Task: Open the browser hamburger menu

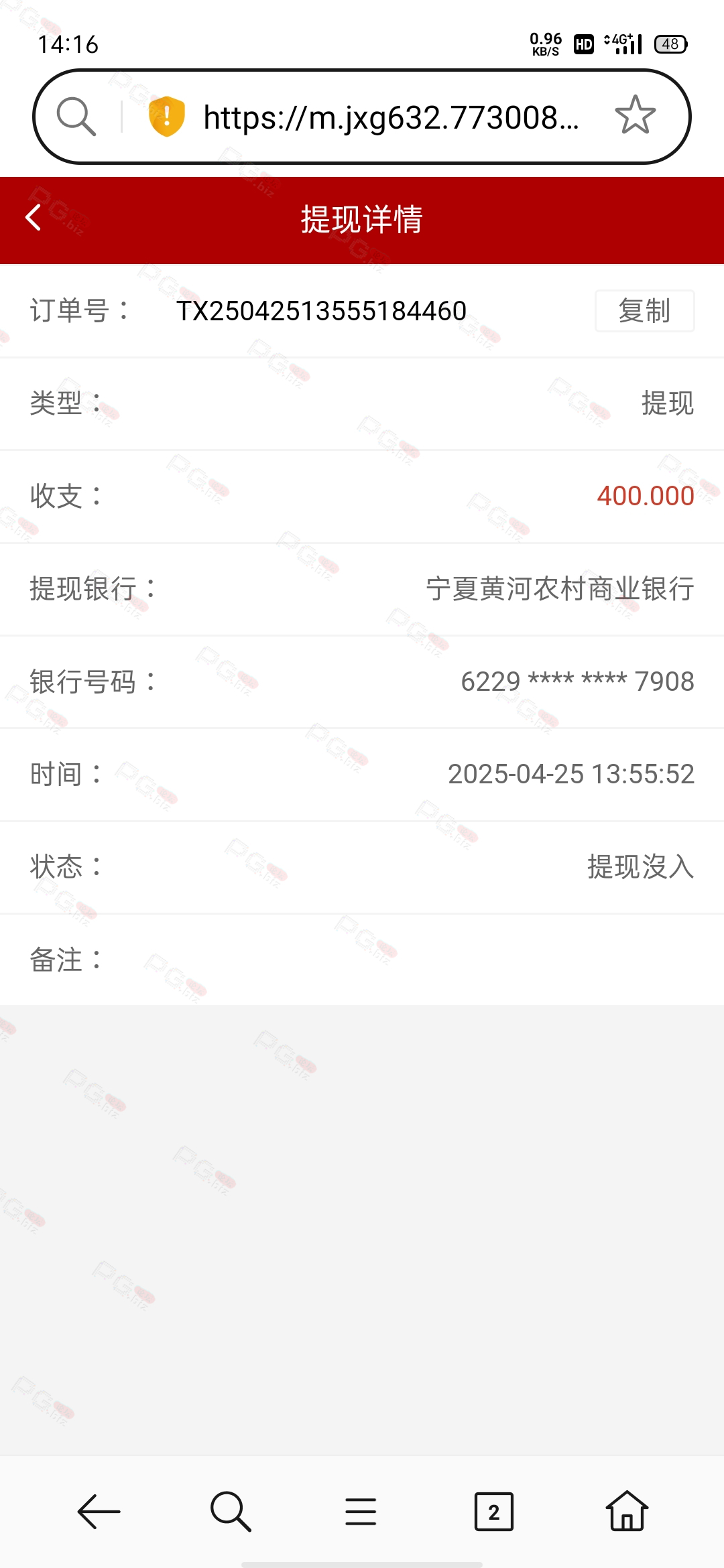Action: coord(361,1512)
